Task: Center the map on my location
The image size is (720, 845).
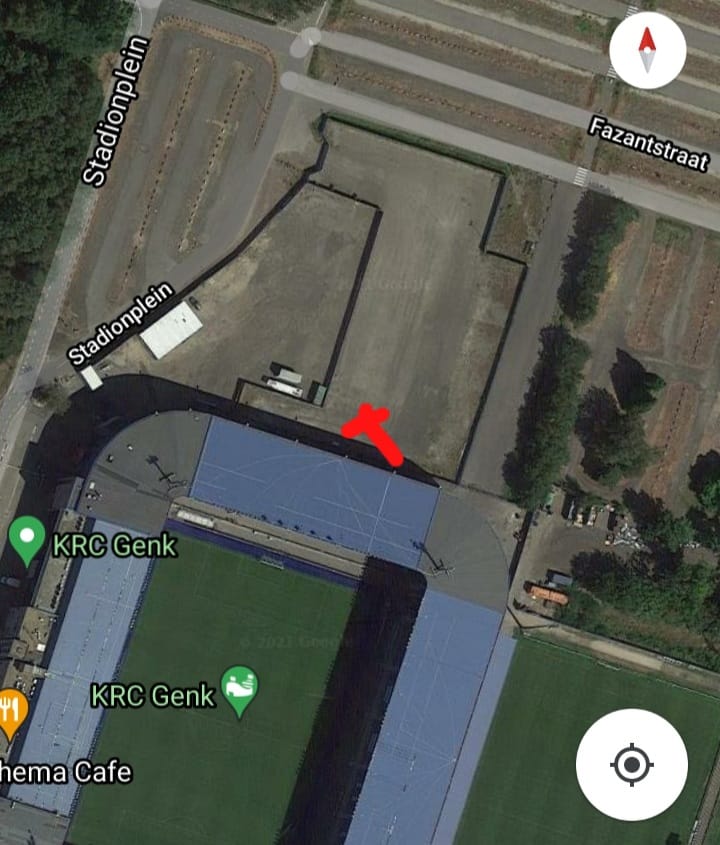Action: [631, 766]
